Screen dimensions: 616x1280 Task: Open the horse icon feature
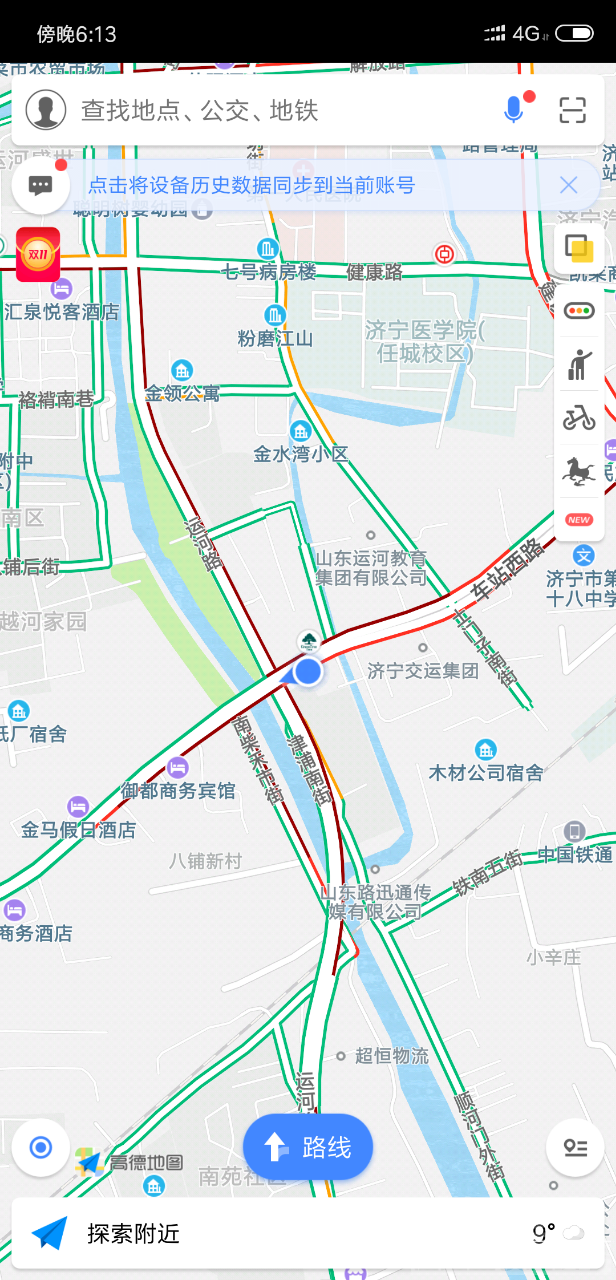click(x=578, y=471)
